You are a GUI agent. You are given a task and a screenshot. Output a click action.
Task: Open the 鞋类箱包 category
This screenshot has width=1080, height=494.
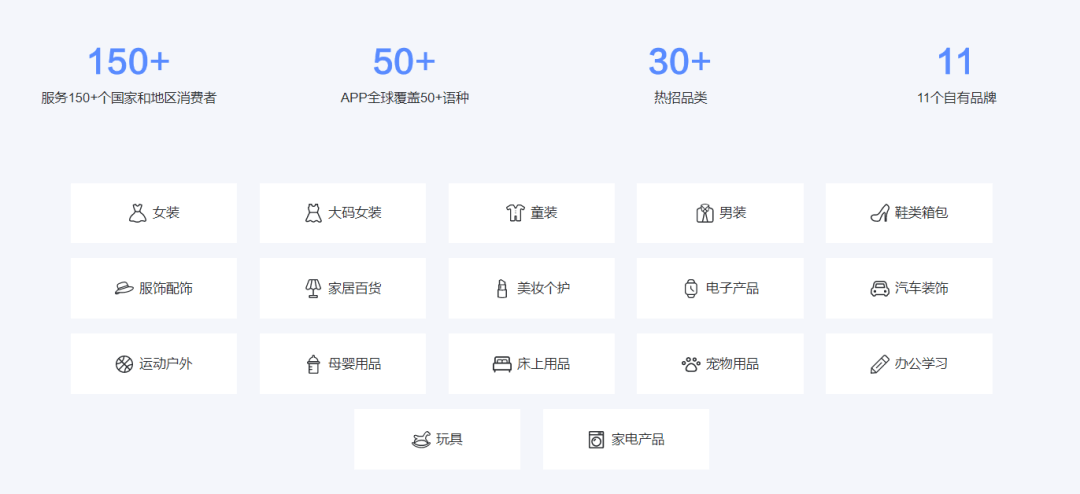coord(909,213)
